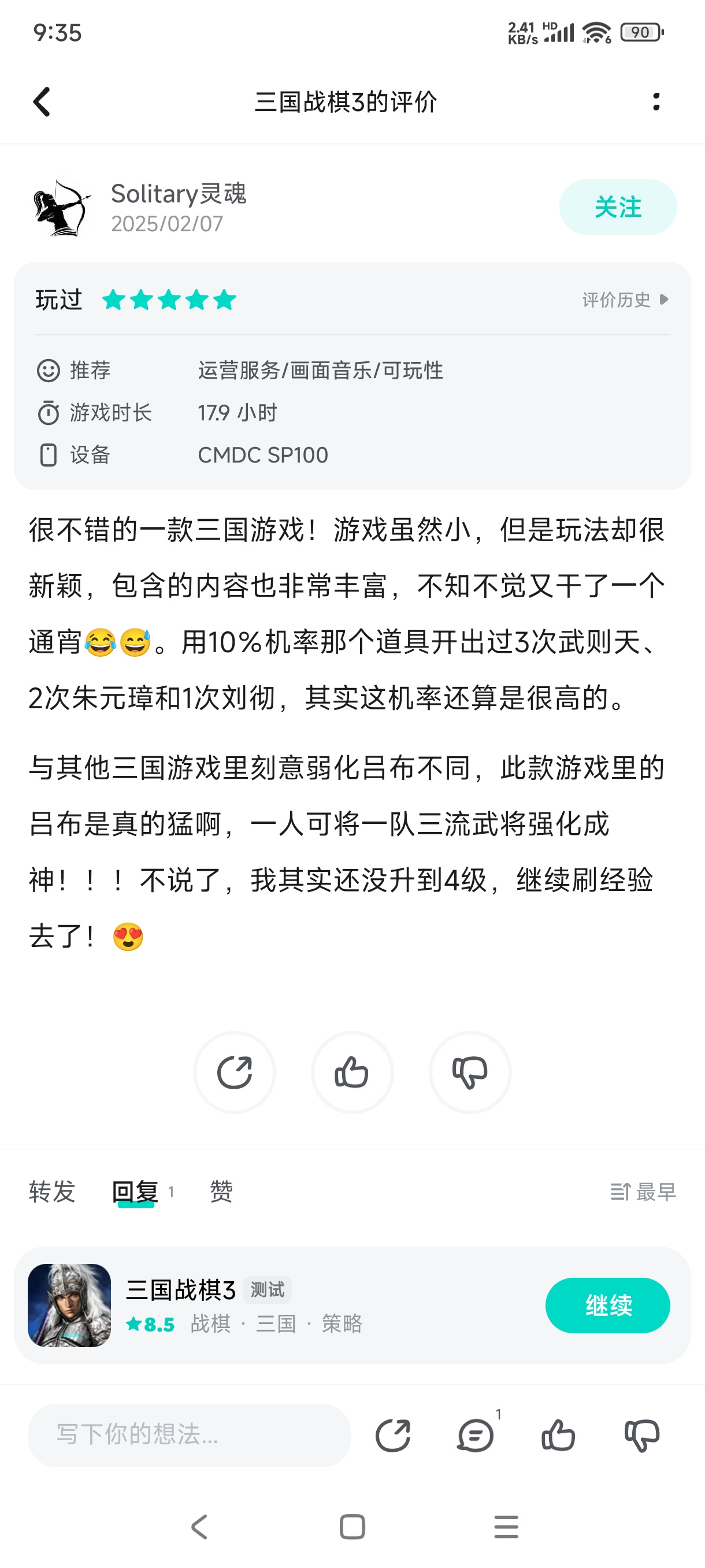
Task: Open the overflow menu at top right
Action: coord(656,102)
